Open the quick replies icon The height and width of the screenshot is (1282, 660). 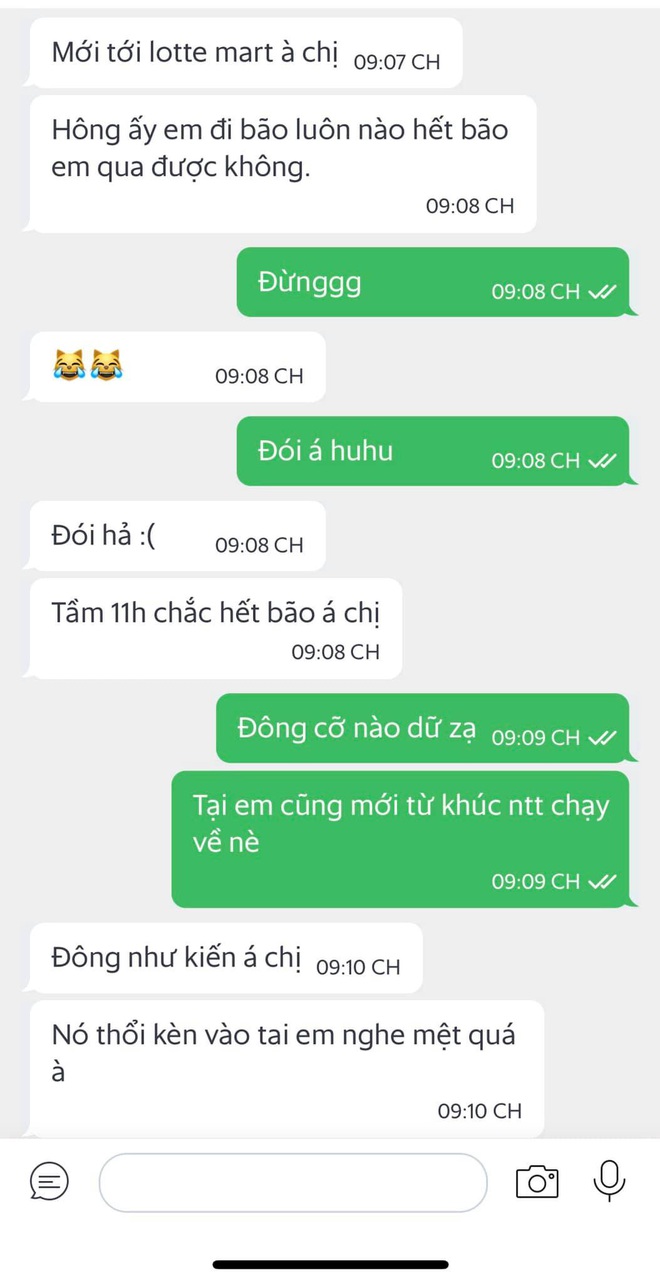tap(49, 1182)
